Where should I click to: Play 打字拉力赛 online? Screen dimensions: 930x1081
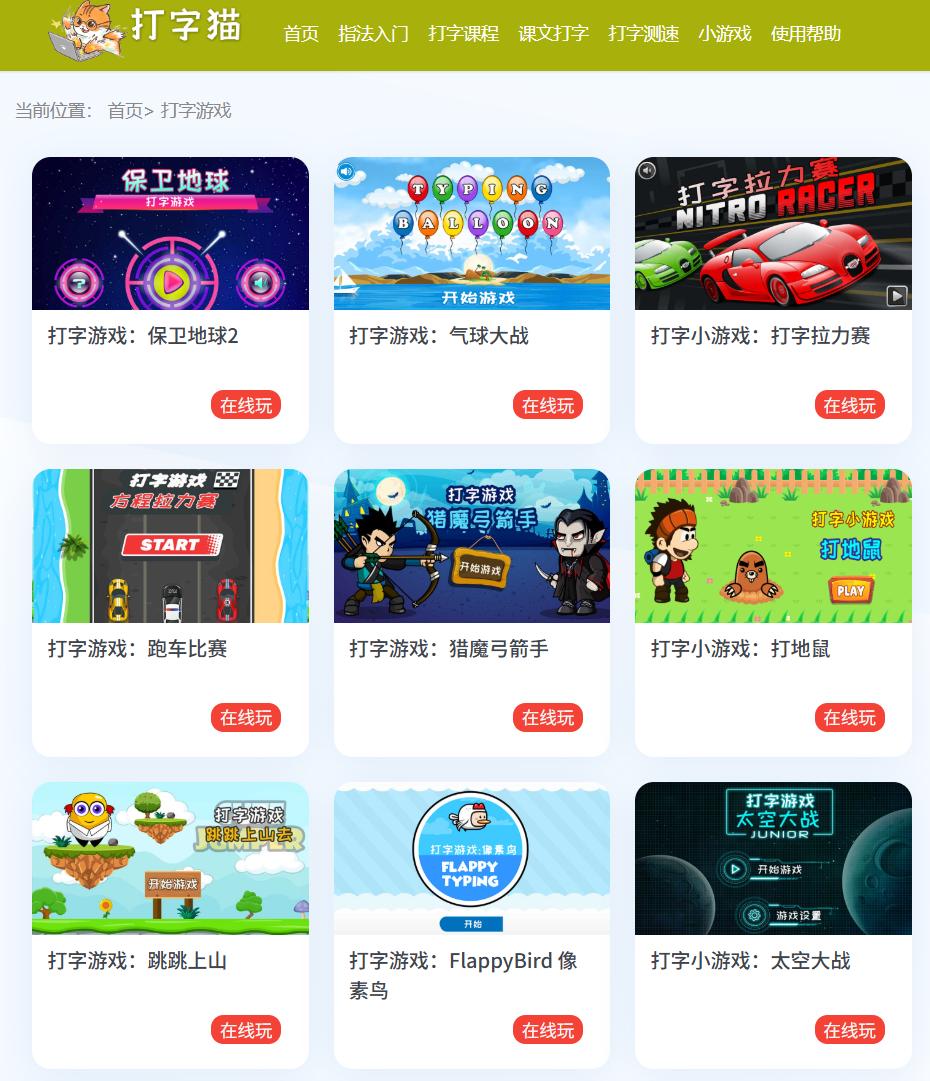849,405
